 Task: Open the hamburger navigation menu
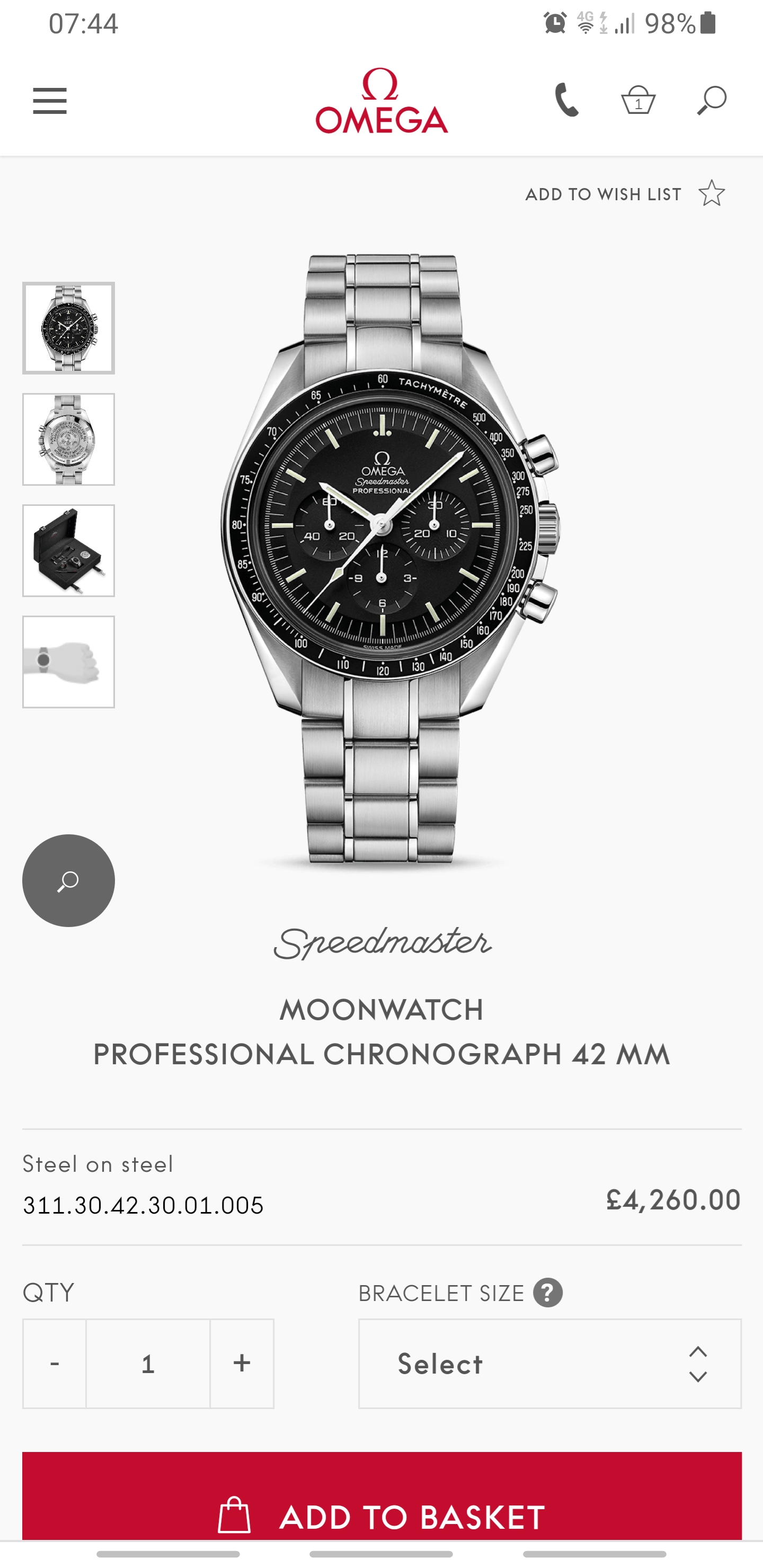tap(50, 101)
